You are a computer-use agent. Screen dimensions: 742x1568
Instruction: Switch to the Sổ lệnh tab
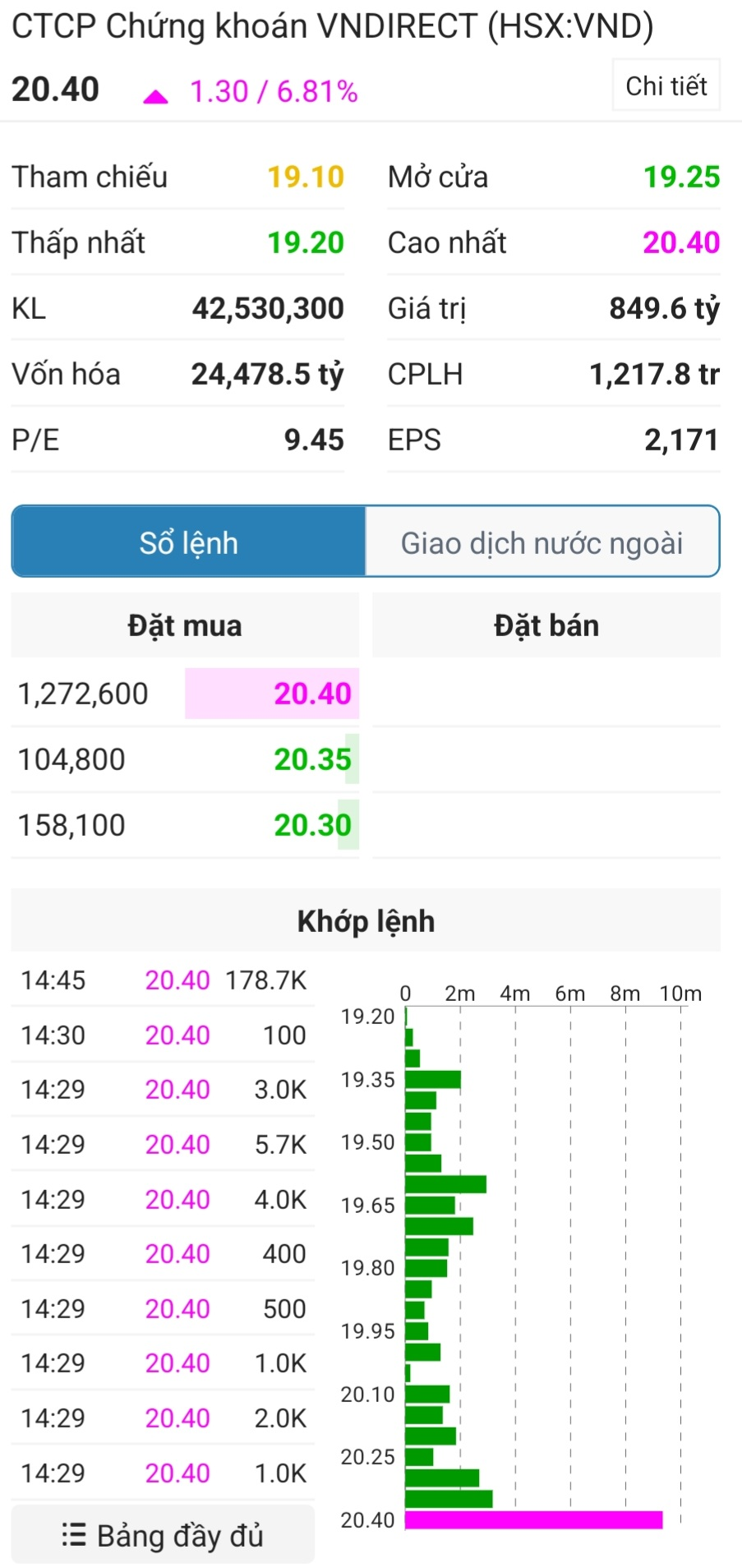189,542
